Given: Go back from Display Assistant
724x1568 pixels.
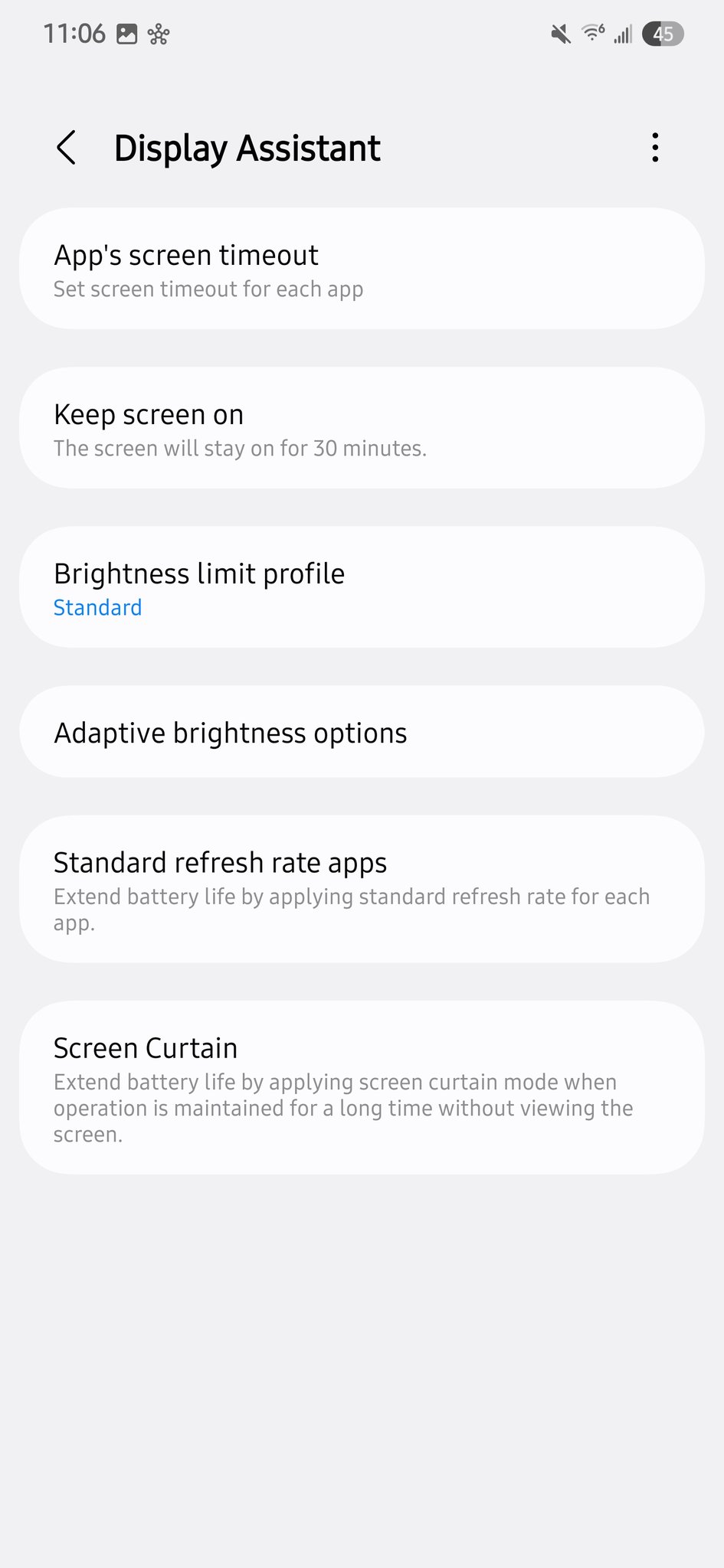Looking at the screenshot, I should 67,147.
